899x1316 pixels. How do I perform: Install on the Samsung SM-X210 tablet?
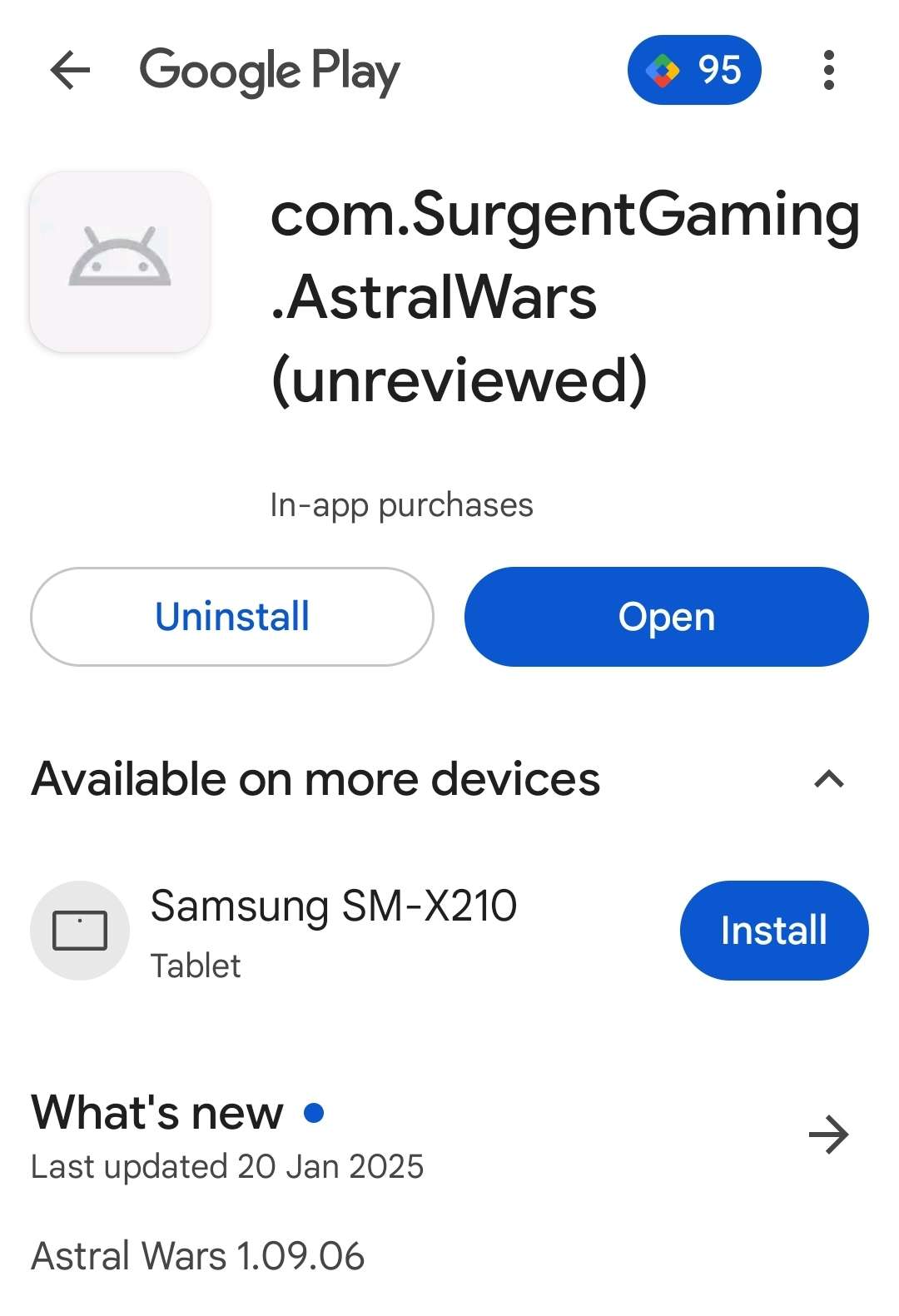[773, 930]
